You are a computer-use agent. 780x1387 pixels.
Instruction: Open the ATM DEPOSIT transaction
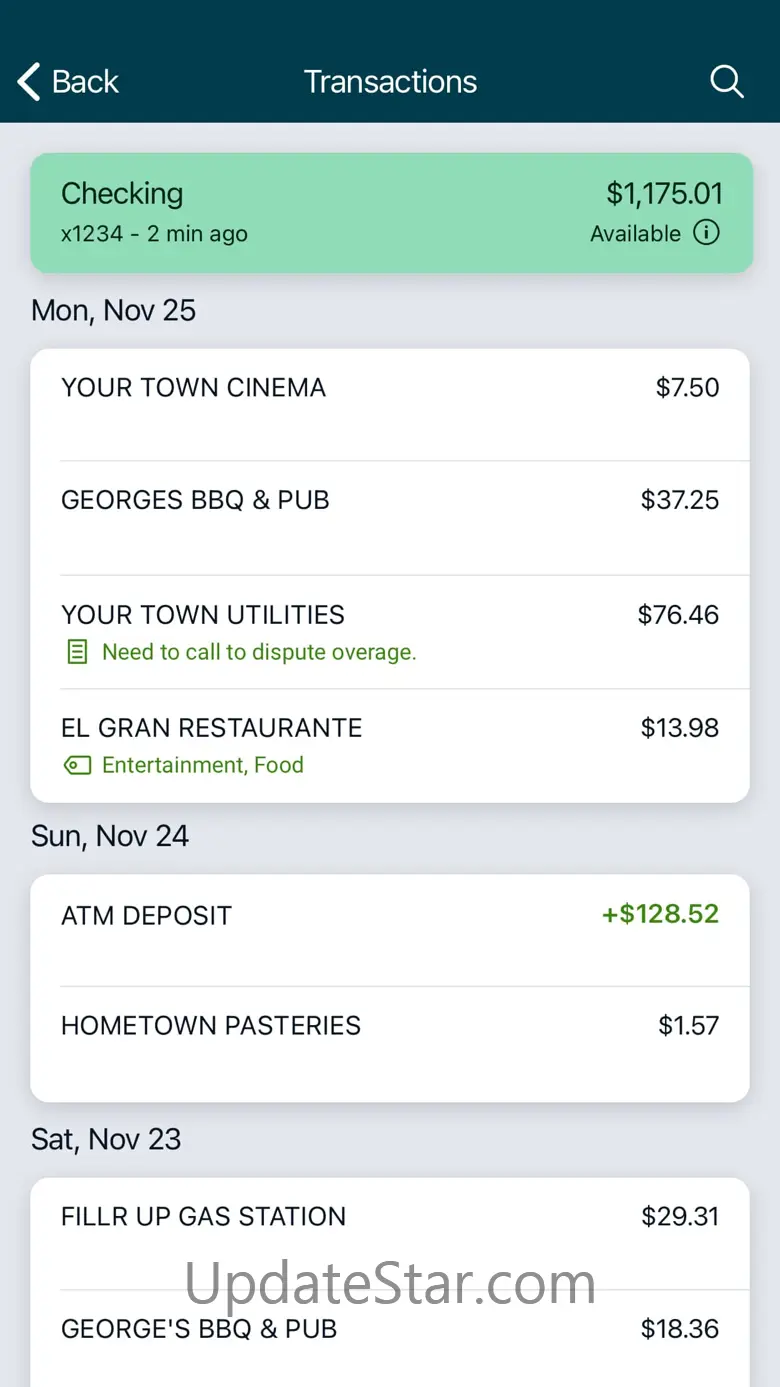pyautogui.click(x=390, y=930)
